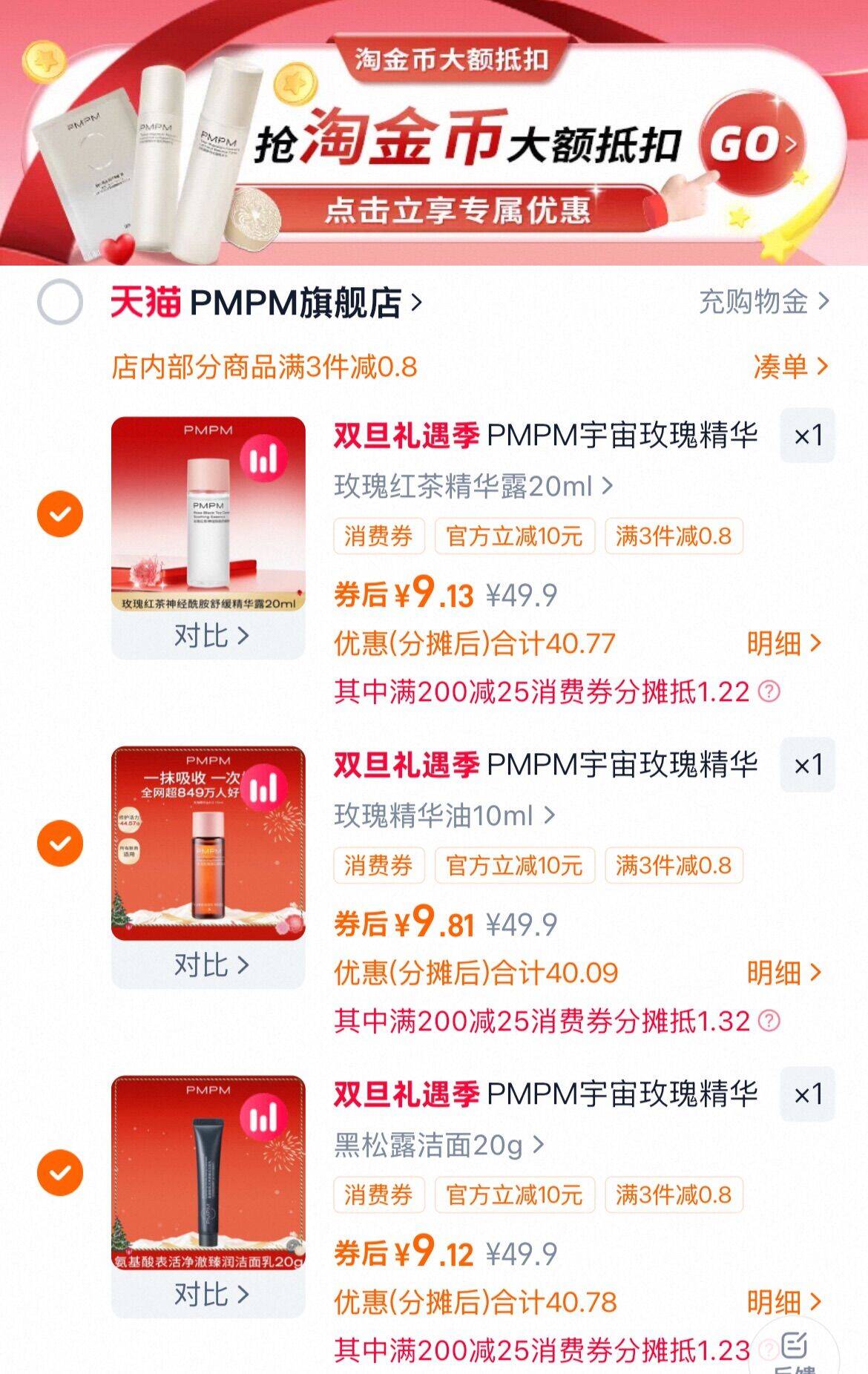Open the 玫瑰精华油10ml product image

(208, 844)
